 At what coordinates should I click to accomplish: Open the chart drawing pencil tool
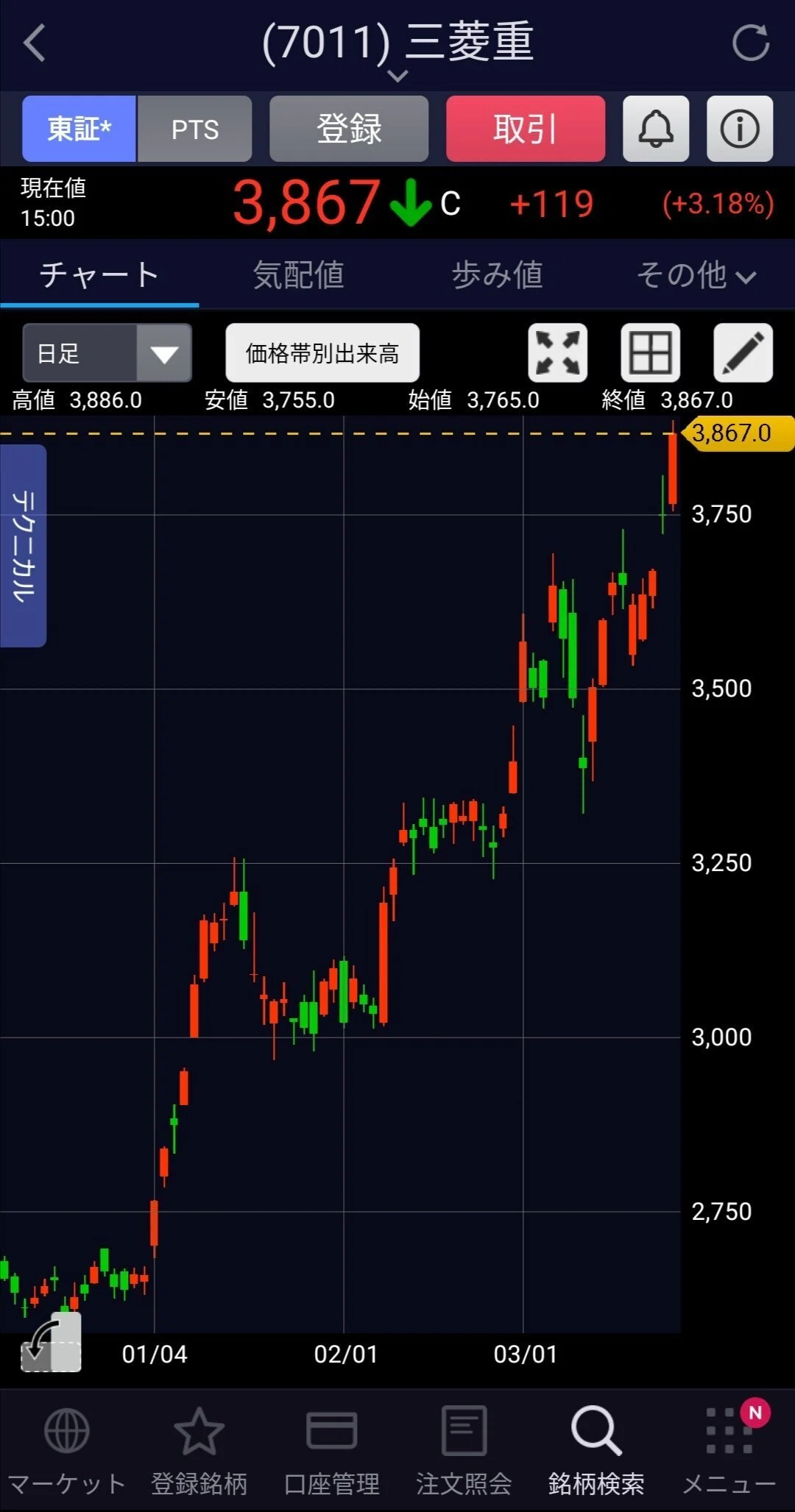pyautogui.click(x=743, y=353)
